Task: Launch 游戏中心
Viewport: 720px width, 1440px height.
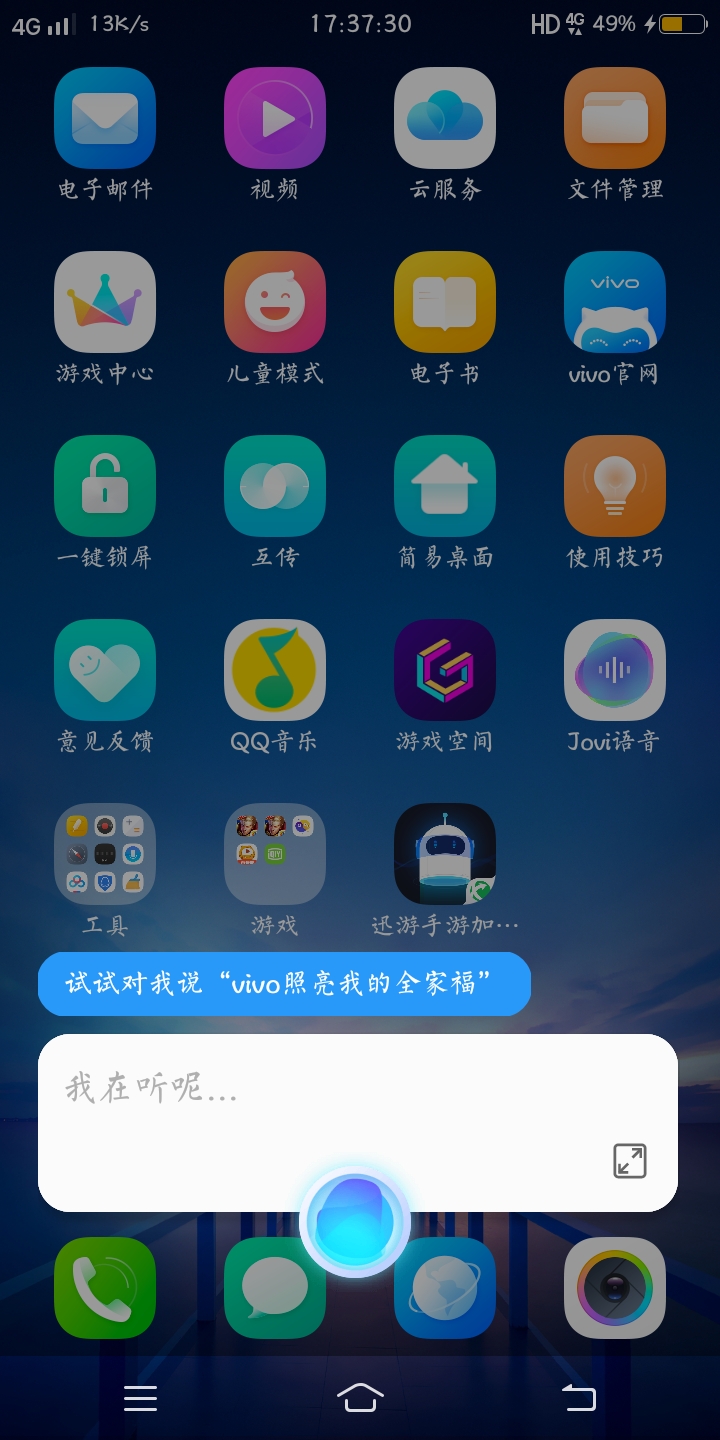Action: coord(105,302)
